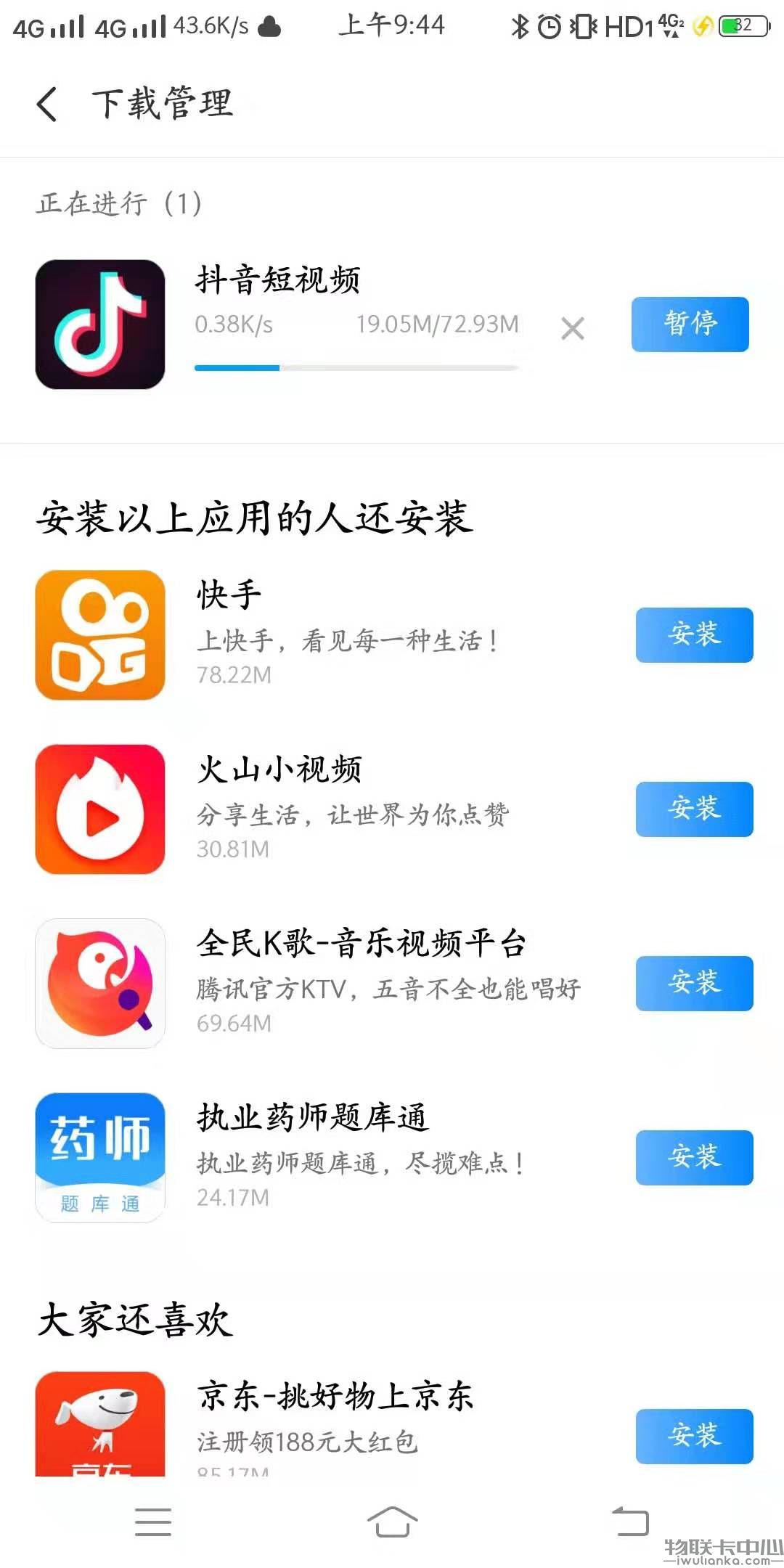The image size is (784, 1568).
Task: Install 全民K歌-音乐视频平台
Action: pyautogui.click(x=694, y=983)
